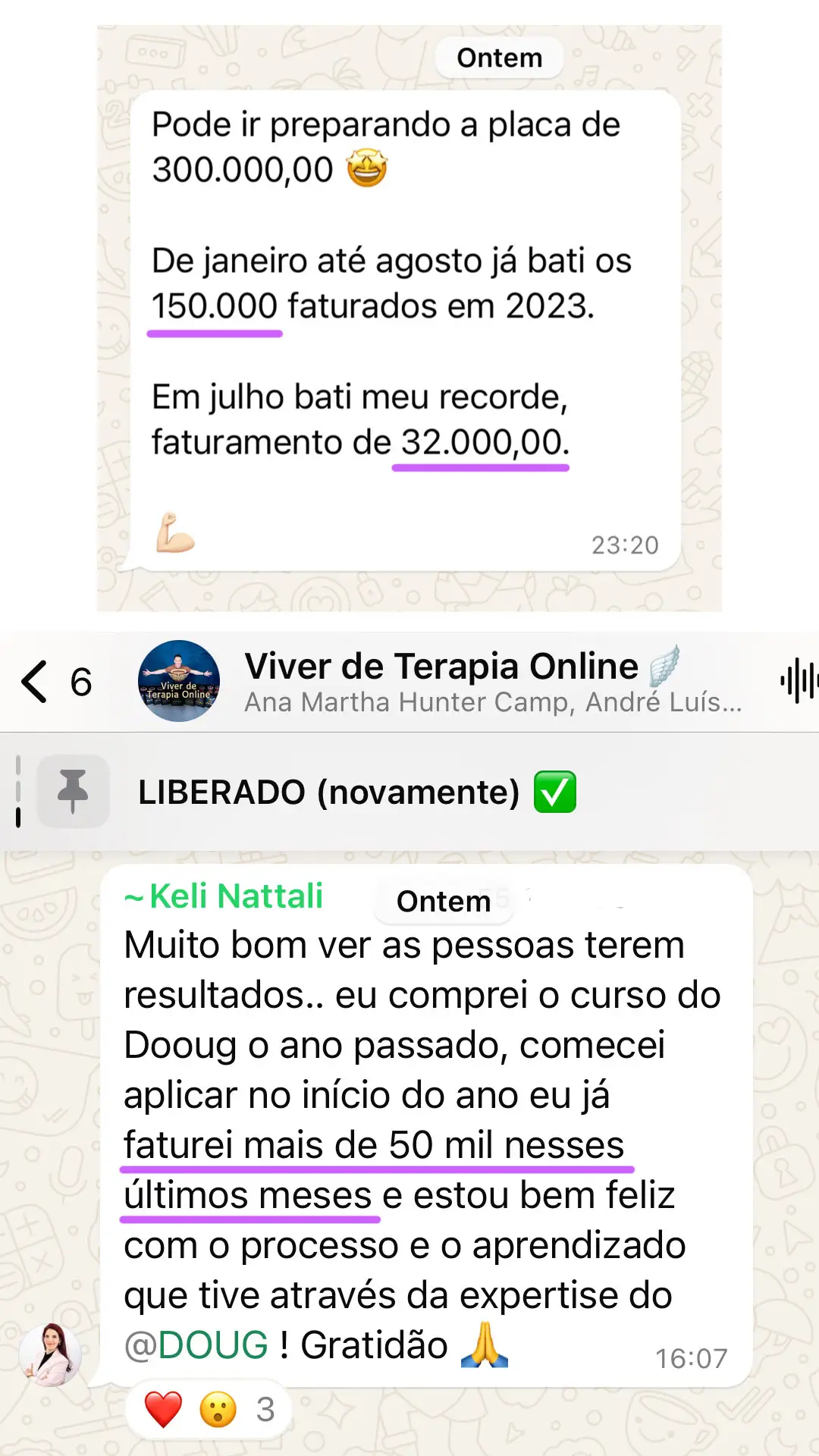Open group info via Viver de Terapia Online title
This screenshot has height=1456, width=819.
(440, 666)
